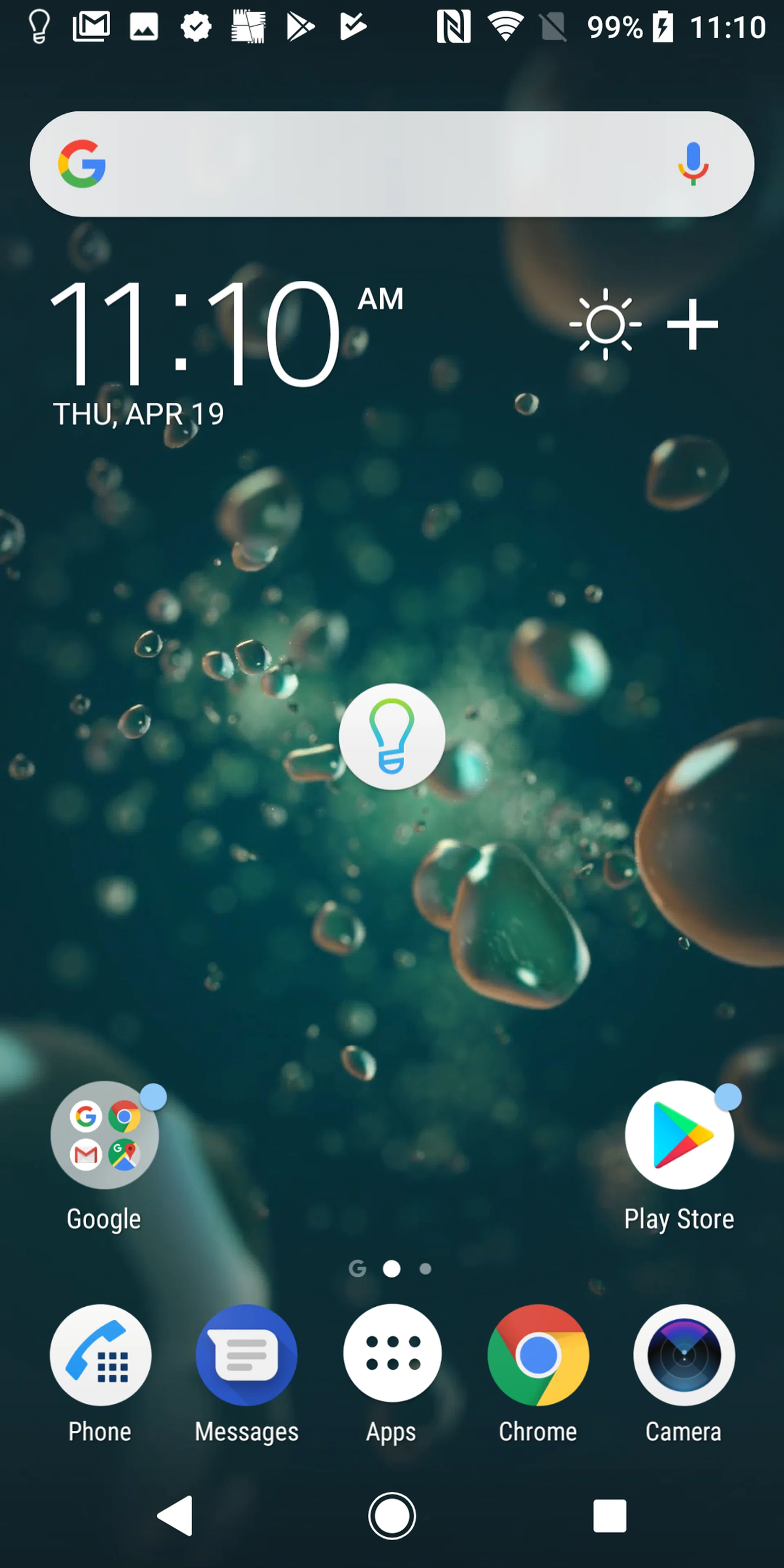Start a voice search with the microphone

[693, 164]
